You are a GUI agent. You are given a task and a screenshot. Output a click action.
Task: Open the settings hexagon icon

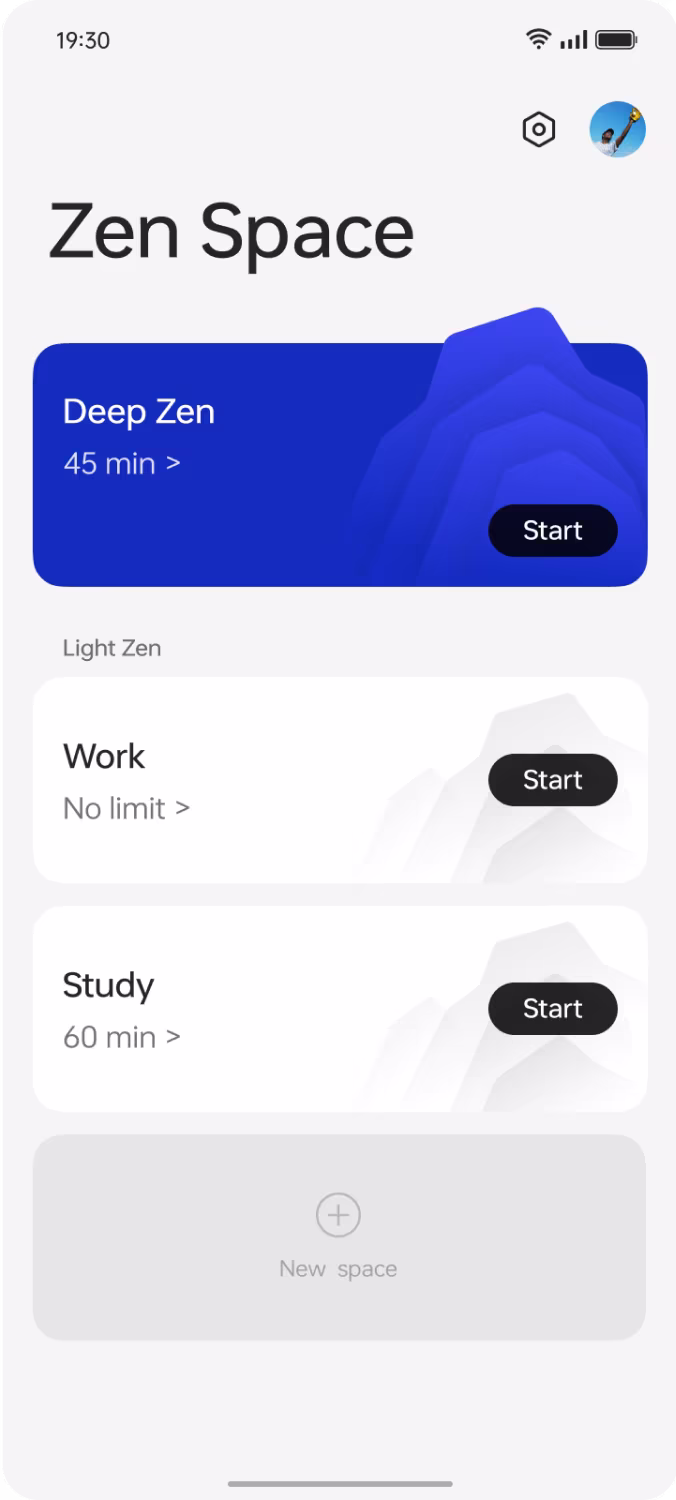click(539, 130)
